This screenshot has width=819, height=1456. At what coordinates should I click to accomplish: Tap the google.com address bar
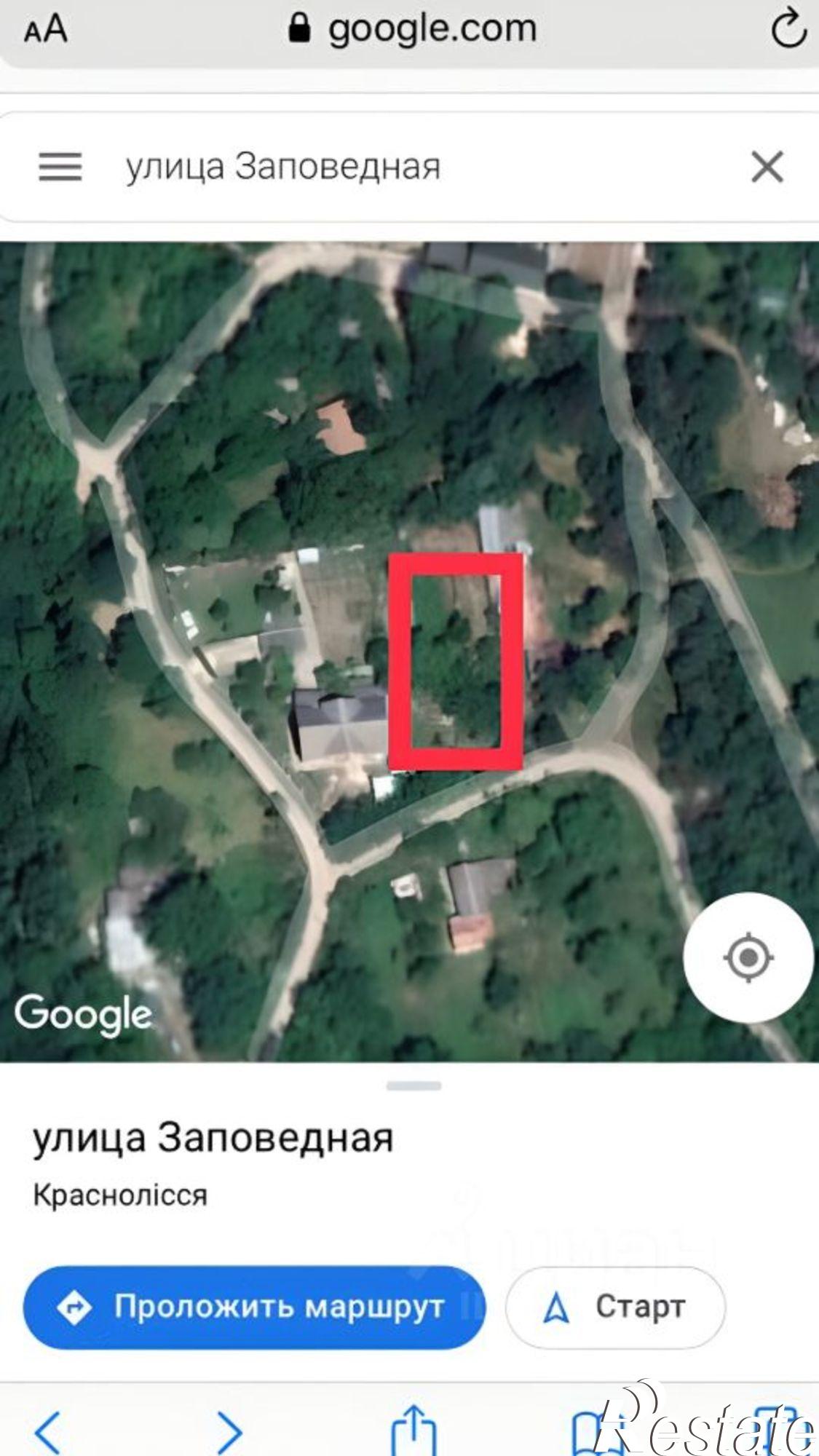(x=413, y=29)
